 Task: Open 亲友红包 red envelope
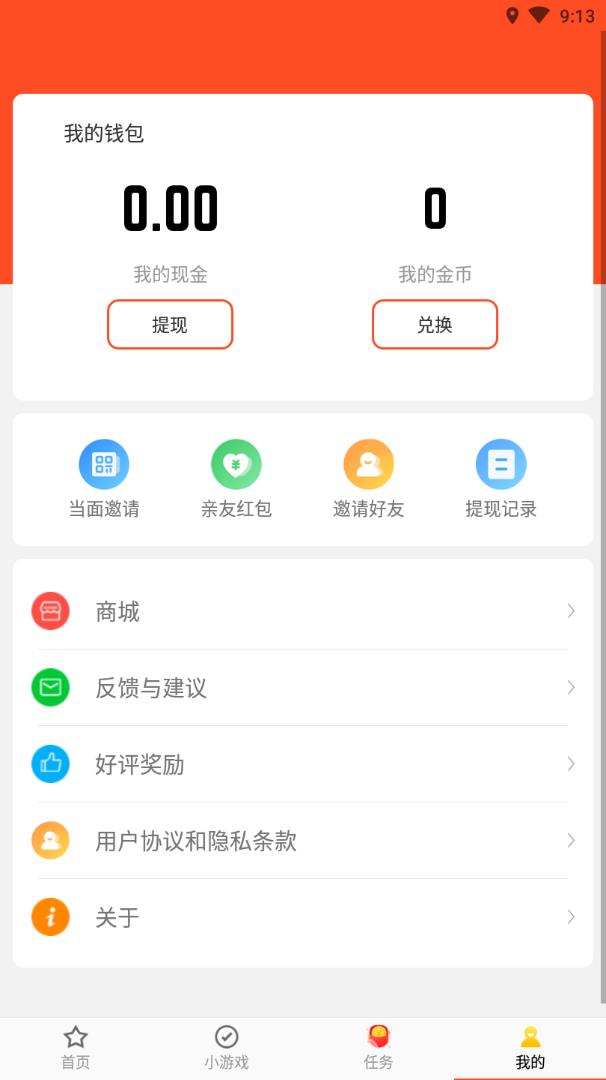click(x=236, y=479)
